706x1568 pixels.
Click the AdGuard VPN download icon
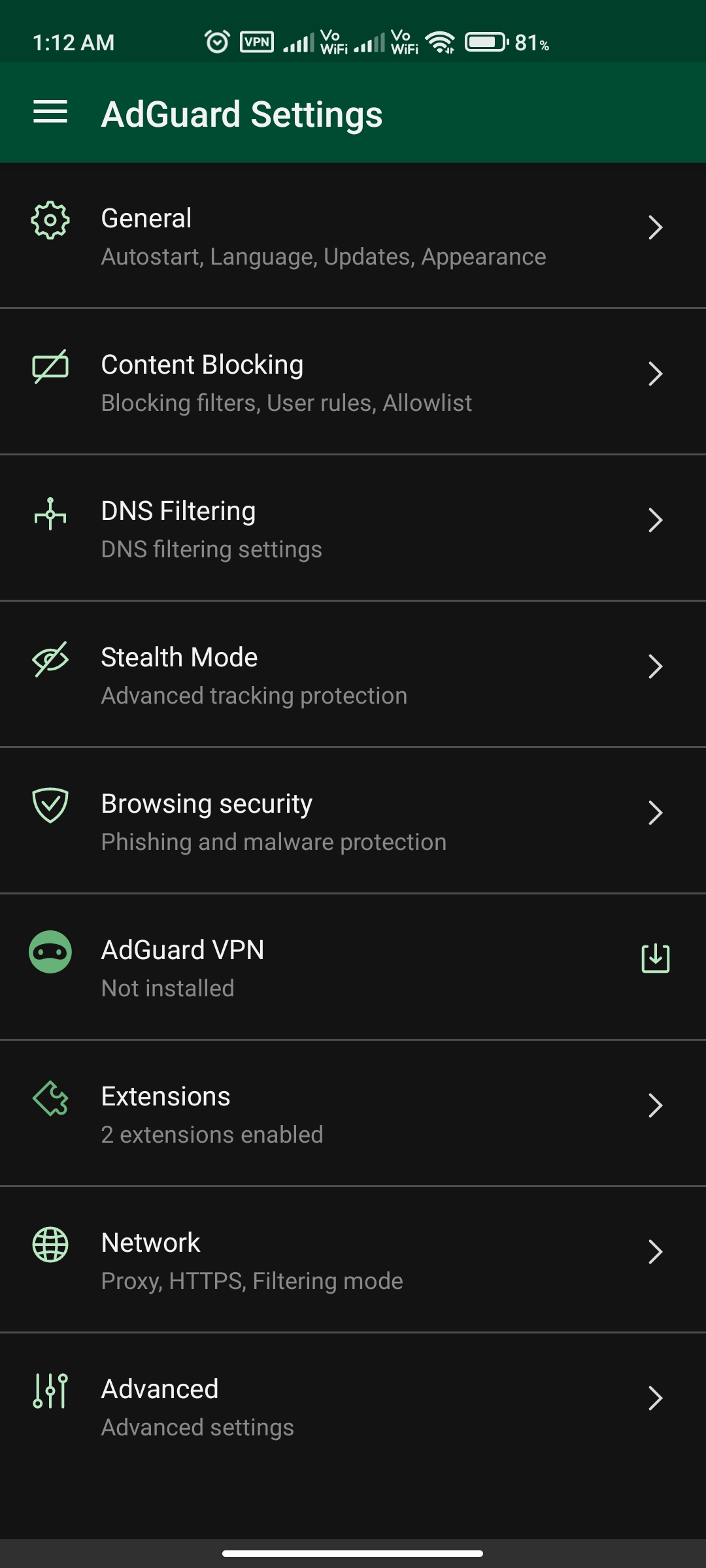coord(655,958)
